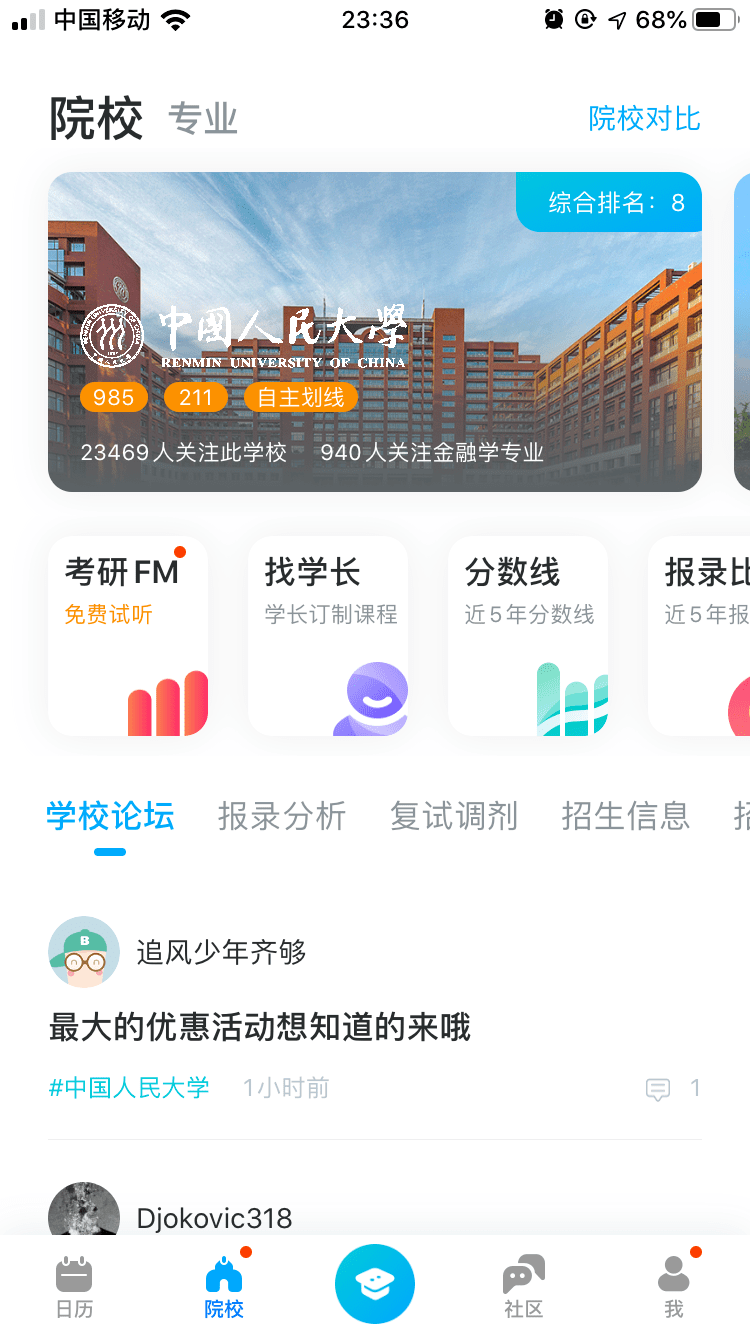Open the post by Djokovic318

click(x=214, y=1218)
